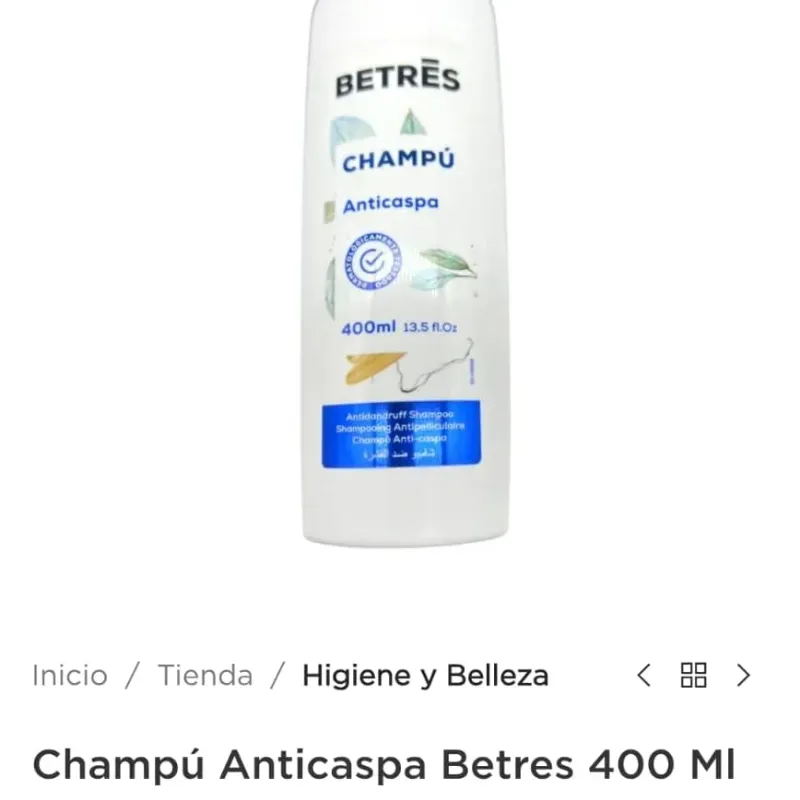Open the Tienda breadcrumb link
Screen dimensions: 800x800
[x=205, y=676]
